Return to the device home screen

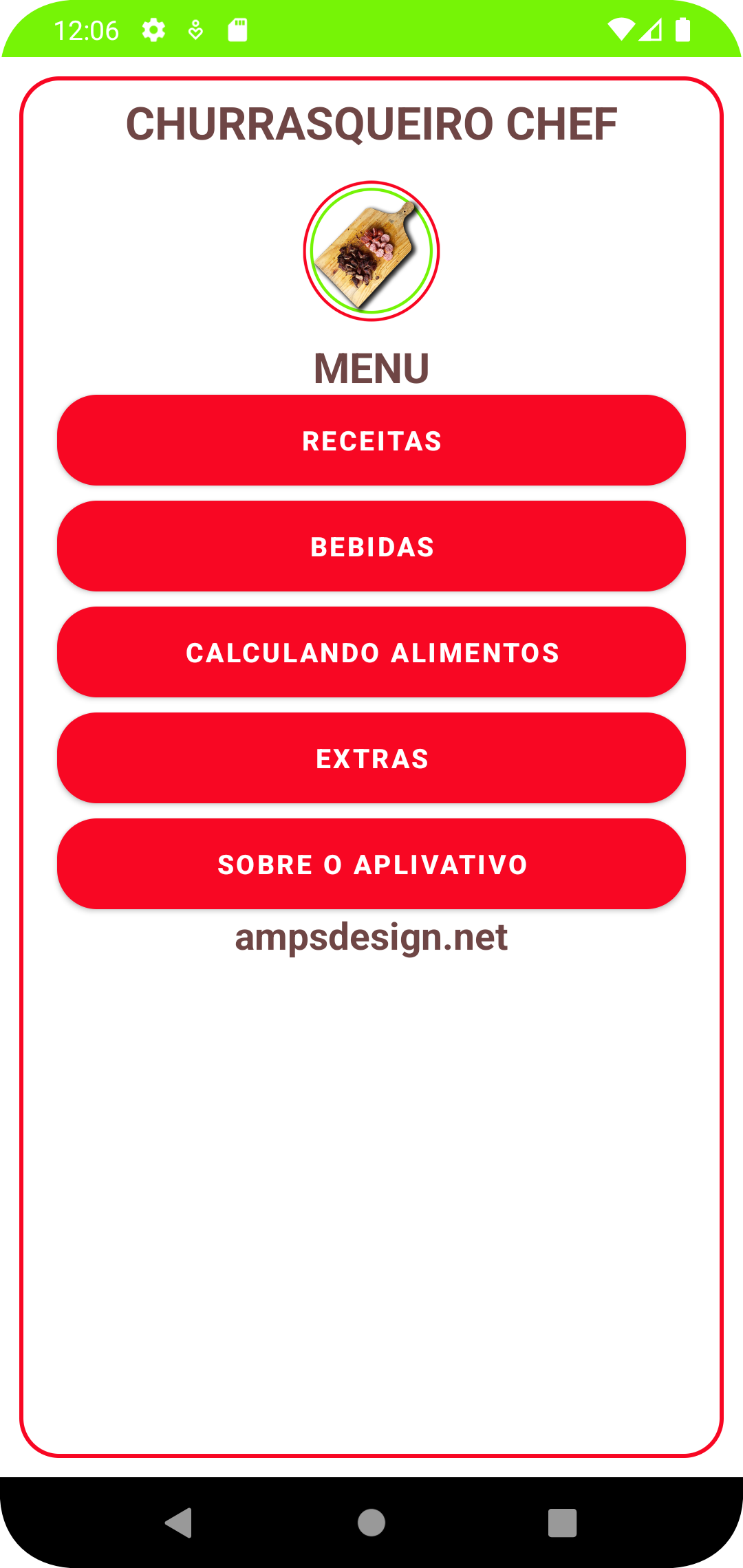point(371,1523)
